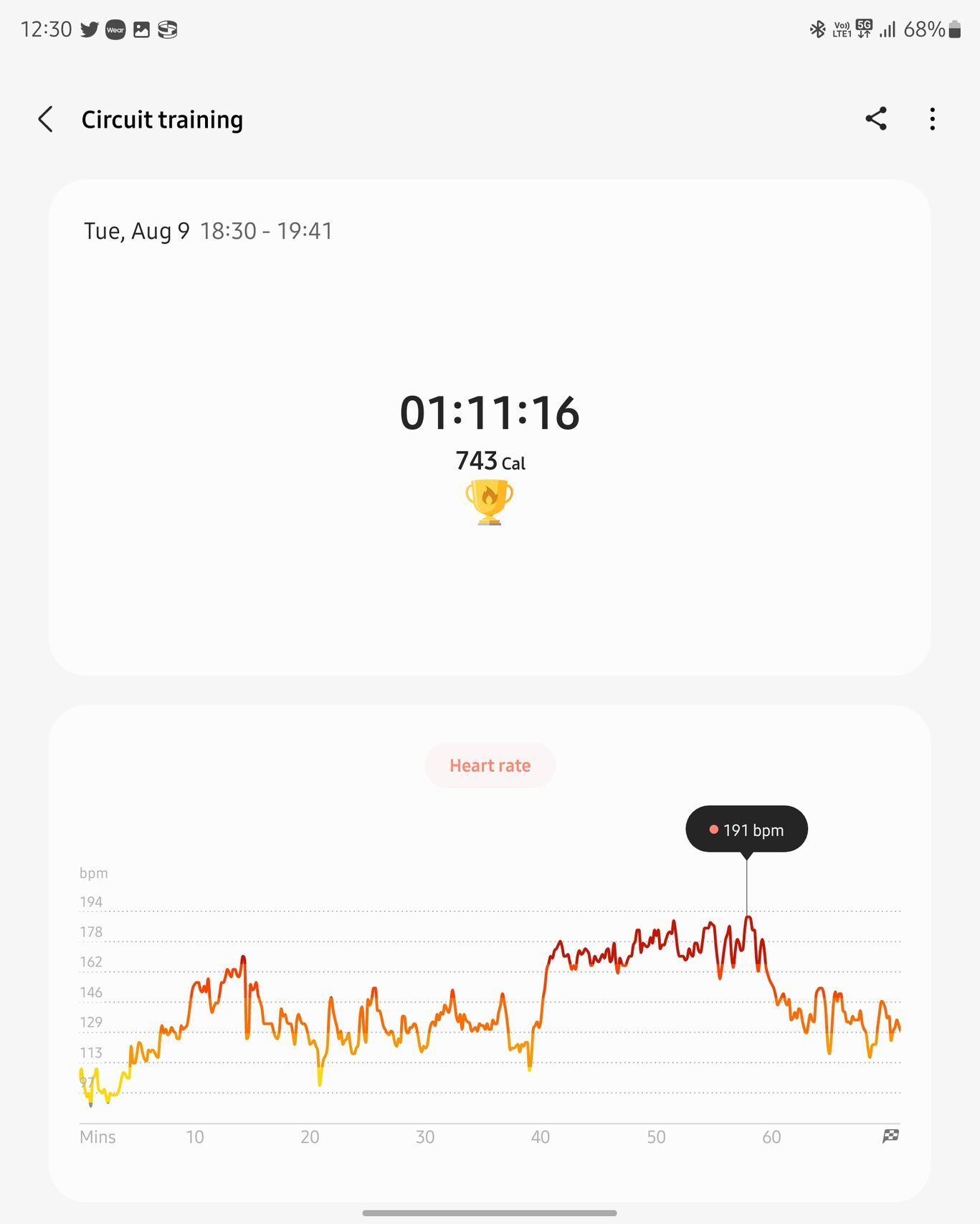The height and width of the screenshot is (1224, 980).
Task: Tap the Galaxy Wearable notification icon
Action: pos(115,29)
